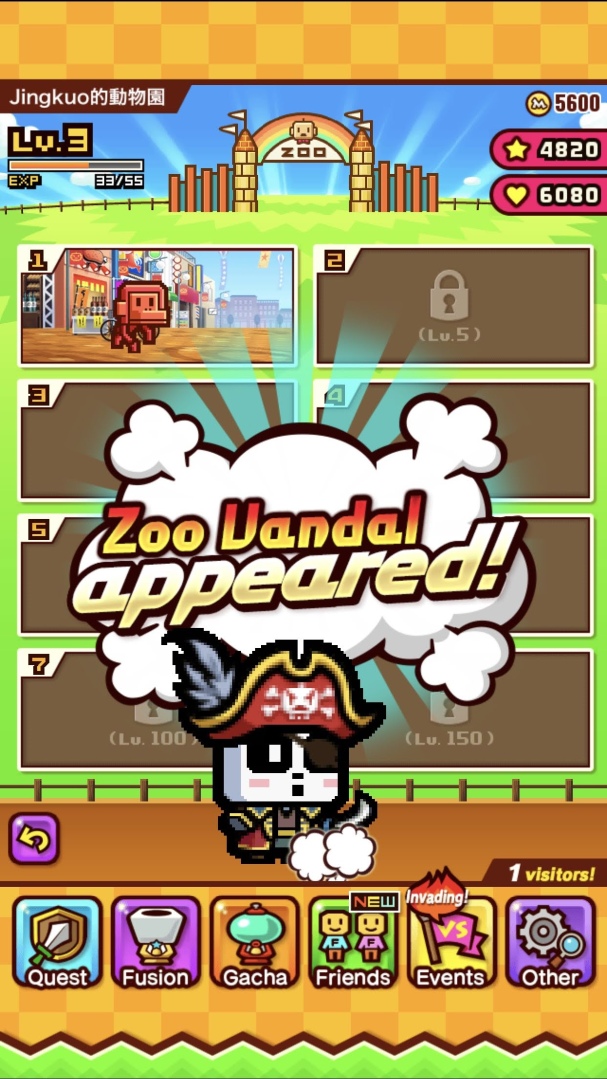
Task: Open the Events invading battle
Action: coord(450,942)
